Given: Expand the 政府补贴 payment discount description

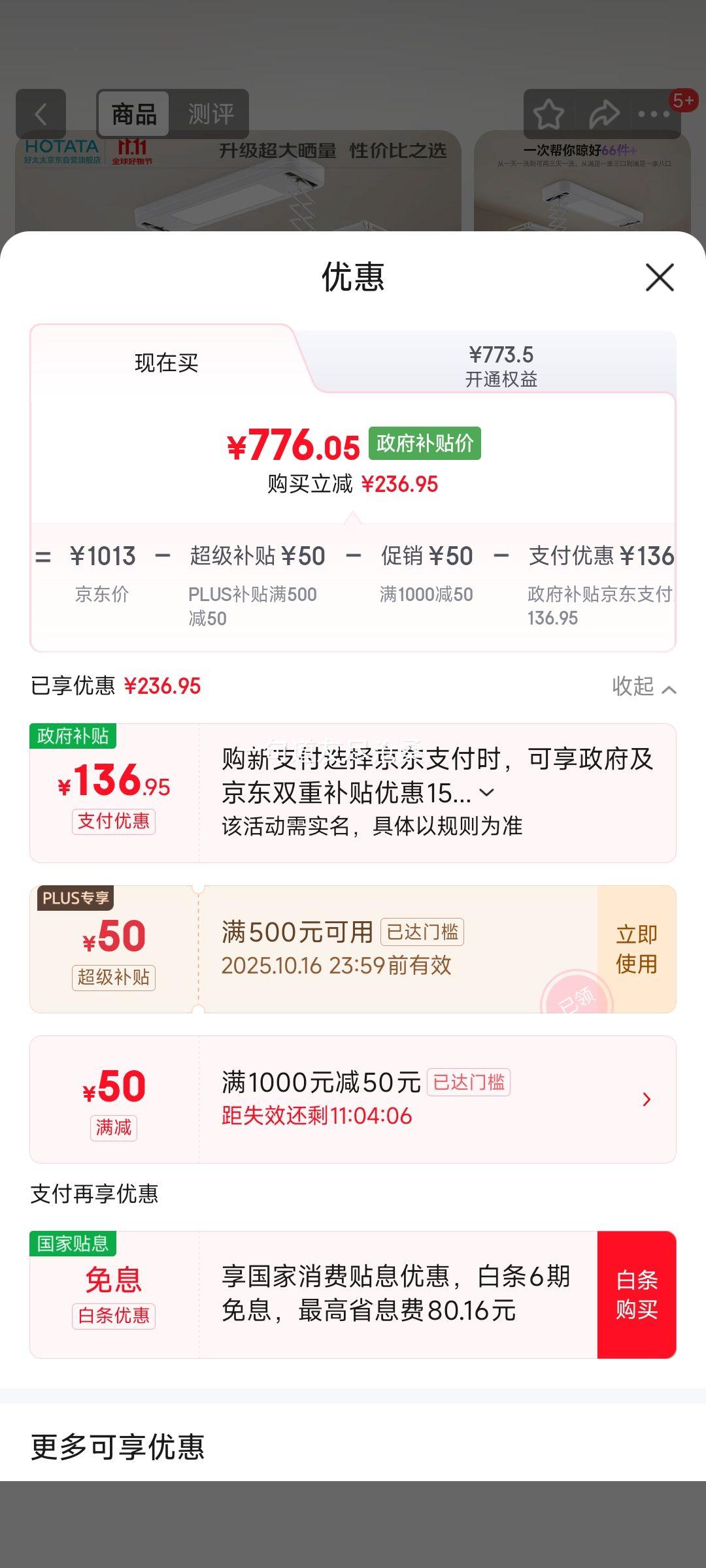Looking at the screenshot, I should (x=486, y=793).
